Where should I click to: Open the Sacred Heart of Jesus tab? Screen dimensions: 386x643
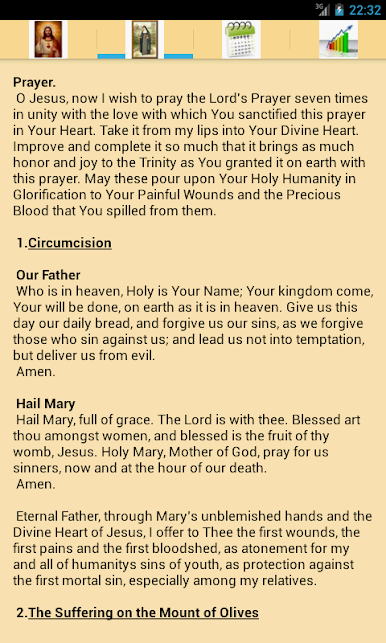coord(48,39)
